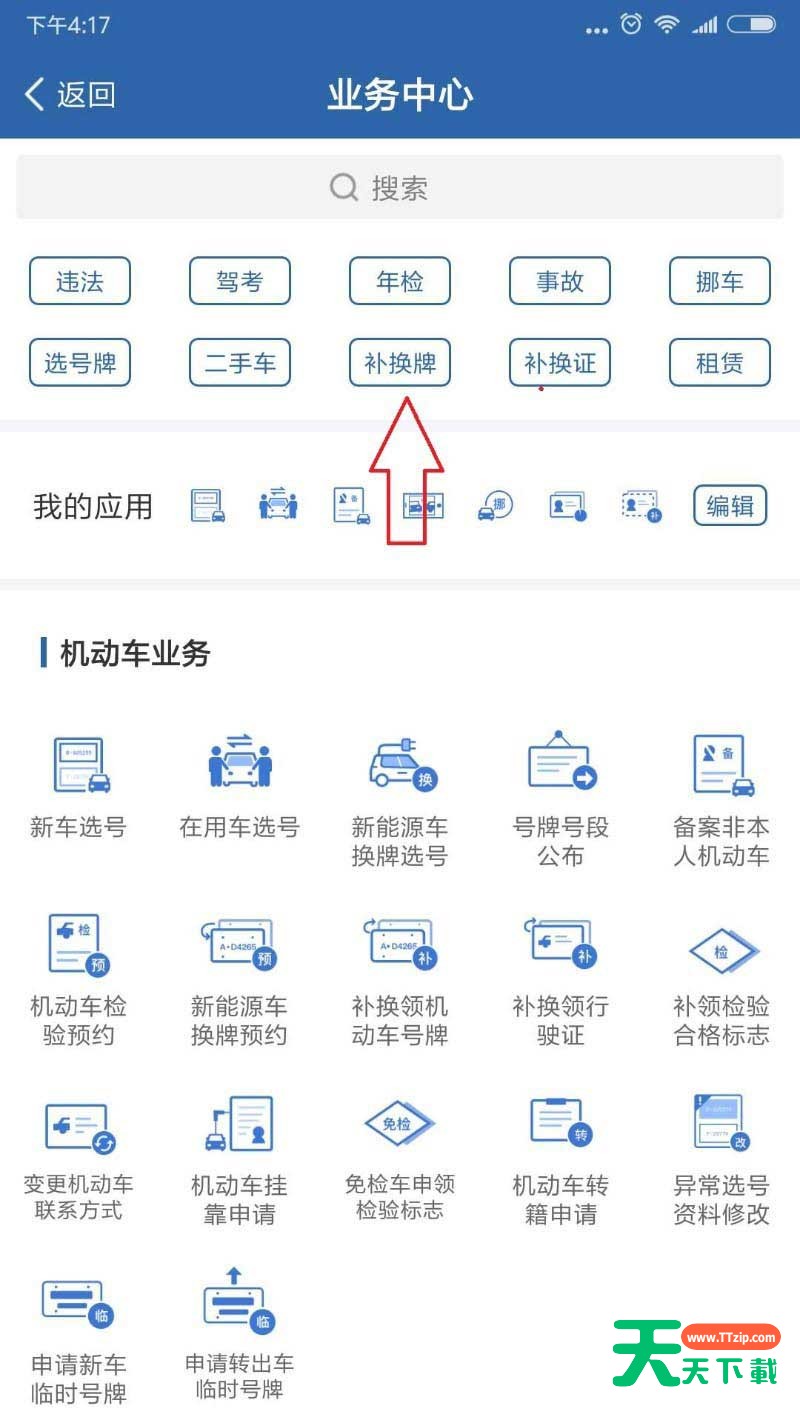The height and width of the screenshot is (1408, 800).
Task: Tap the 返回 back button
Action: tap(69, 95)
